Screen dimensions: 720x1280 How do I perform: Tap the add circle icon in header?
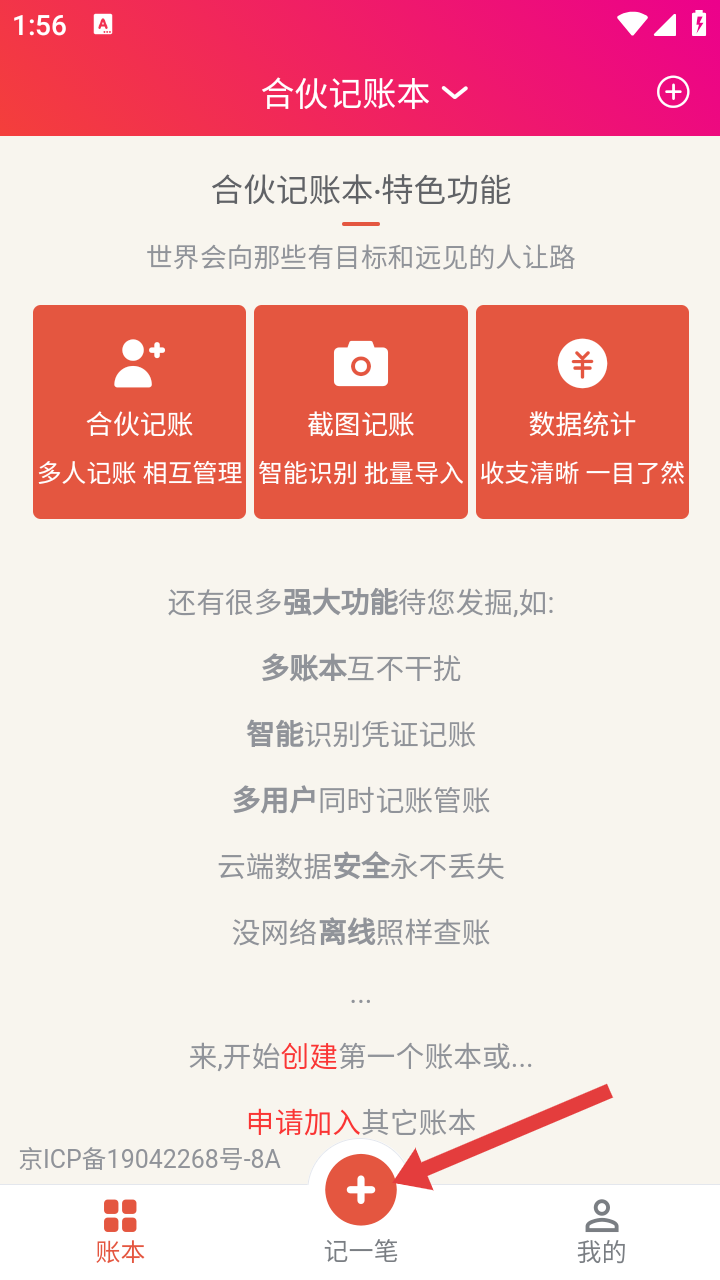673,92
